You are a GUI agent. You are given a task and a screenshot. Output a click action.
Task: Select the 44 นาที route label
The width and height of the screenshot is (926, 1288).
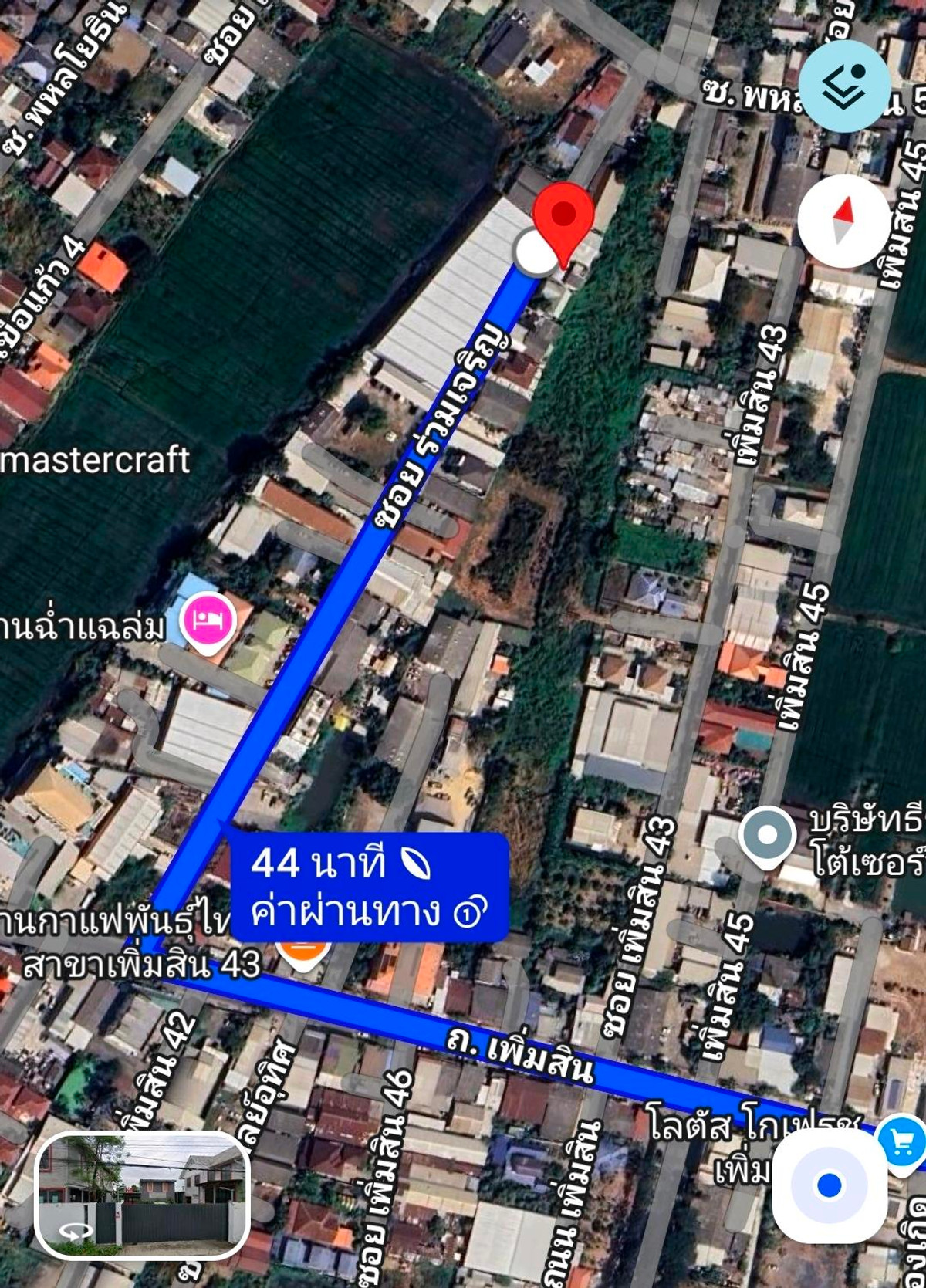click(x=369, y=887)
